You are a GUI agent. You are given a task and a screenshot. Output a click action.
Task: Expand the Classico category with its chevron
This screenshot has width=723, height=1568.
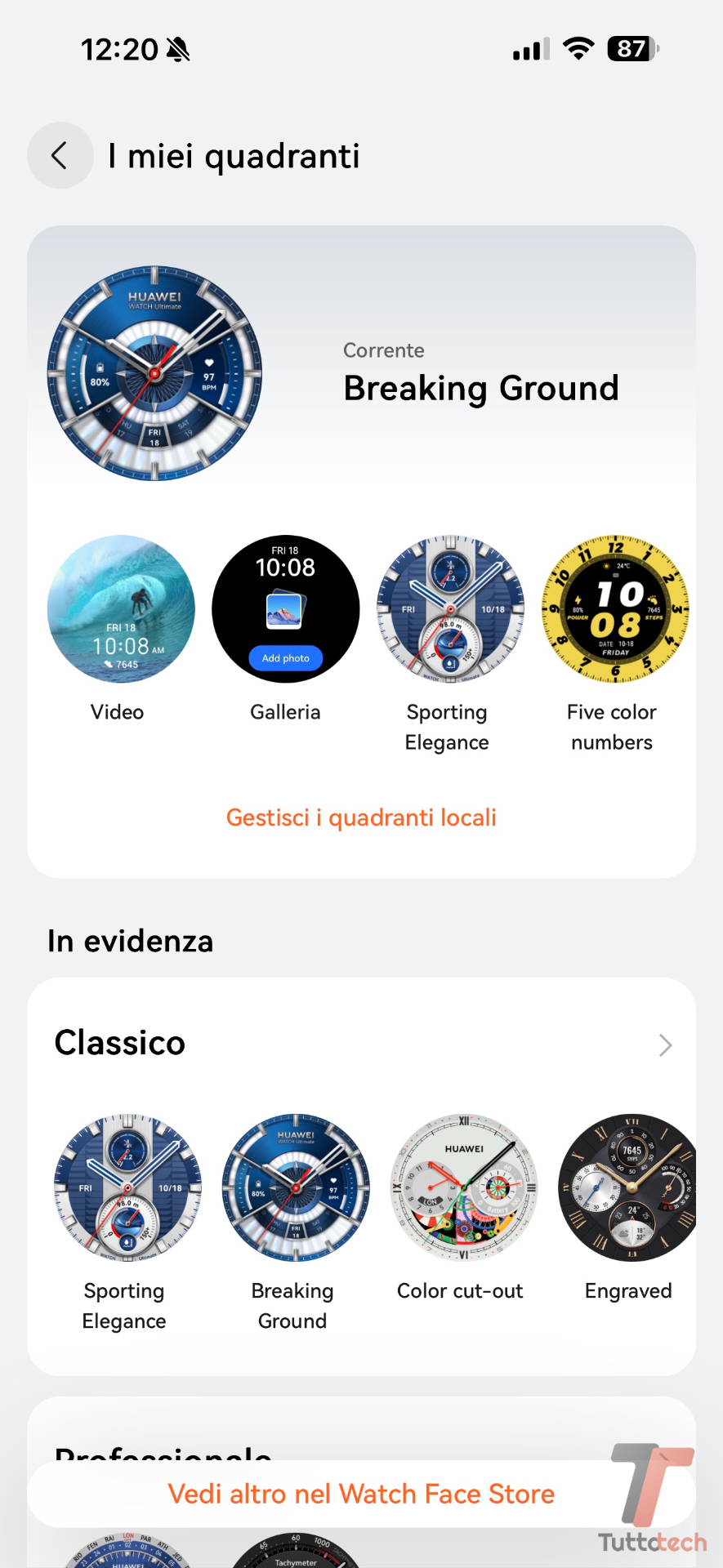coord(664,1045)
